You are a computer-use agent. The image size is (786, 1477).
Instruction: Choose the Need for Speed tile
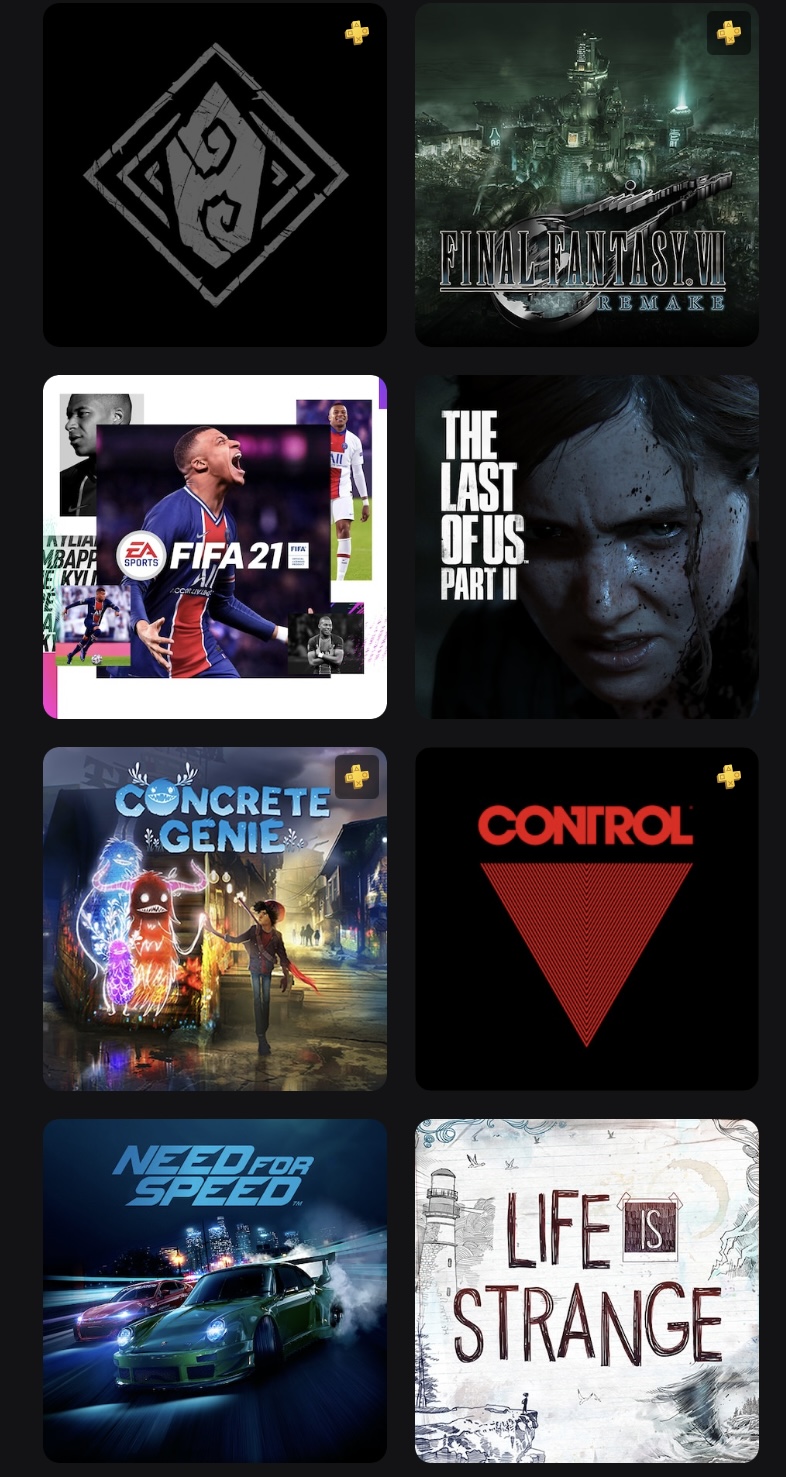point(215,1291)
